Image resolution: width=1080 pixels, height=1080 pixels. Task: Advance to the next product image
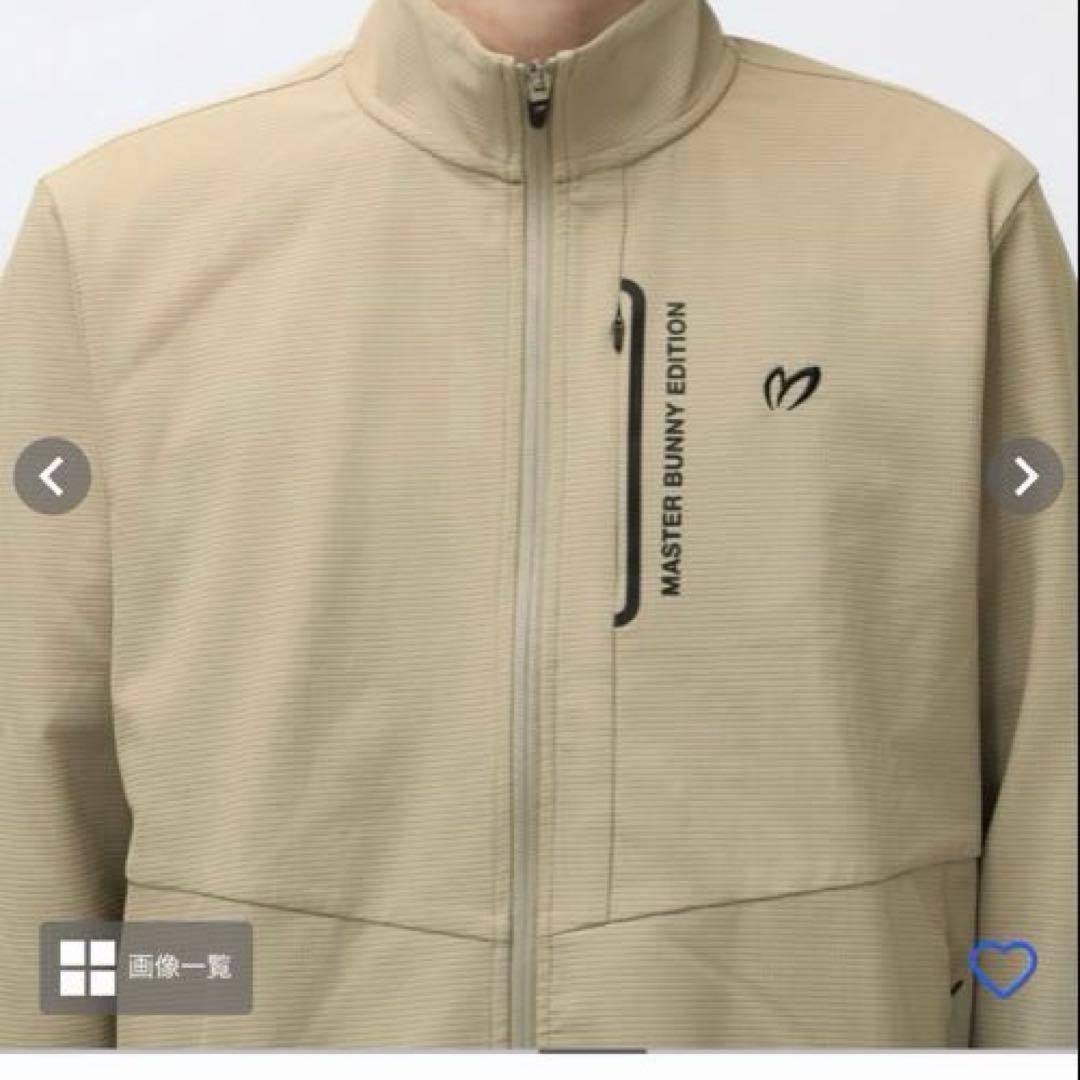pos(1025,475)
